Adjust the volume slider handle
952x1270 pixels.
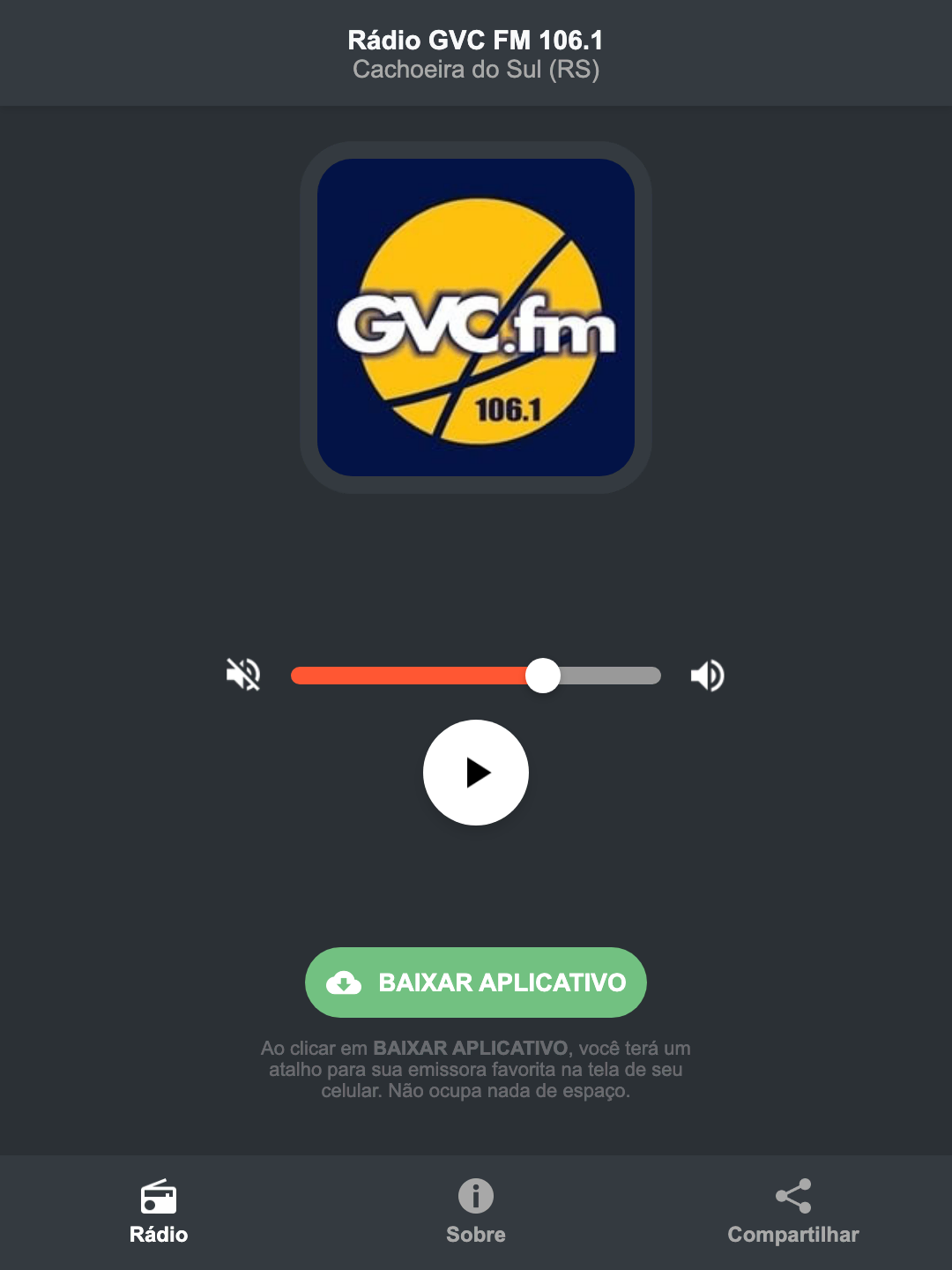pos(544,675)
